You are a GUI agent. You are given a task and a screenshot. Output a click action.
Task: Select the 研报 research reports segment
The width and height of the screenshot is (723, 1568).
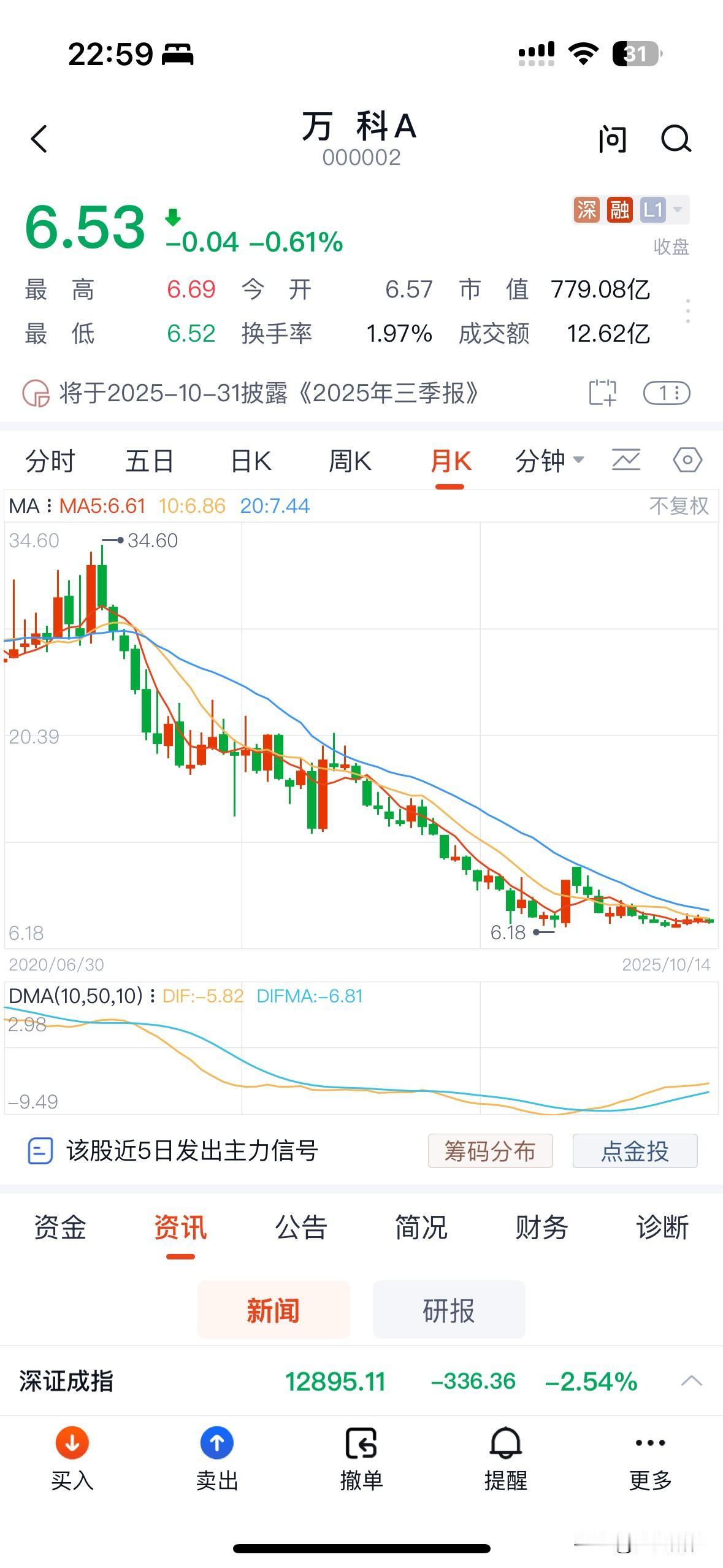click(448, 1311)
